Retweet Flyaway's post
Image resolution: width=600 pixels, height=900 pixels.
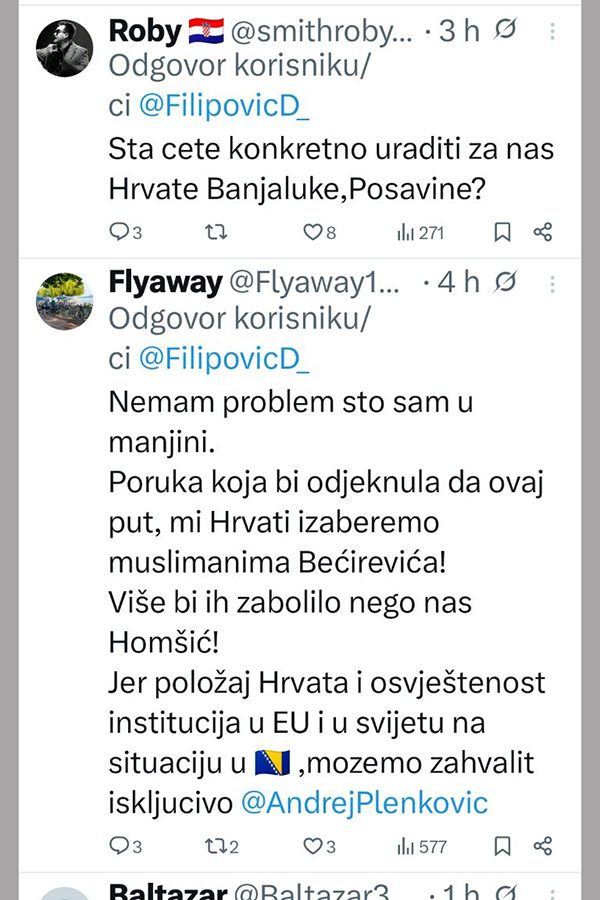[x=216, y=846]
